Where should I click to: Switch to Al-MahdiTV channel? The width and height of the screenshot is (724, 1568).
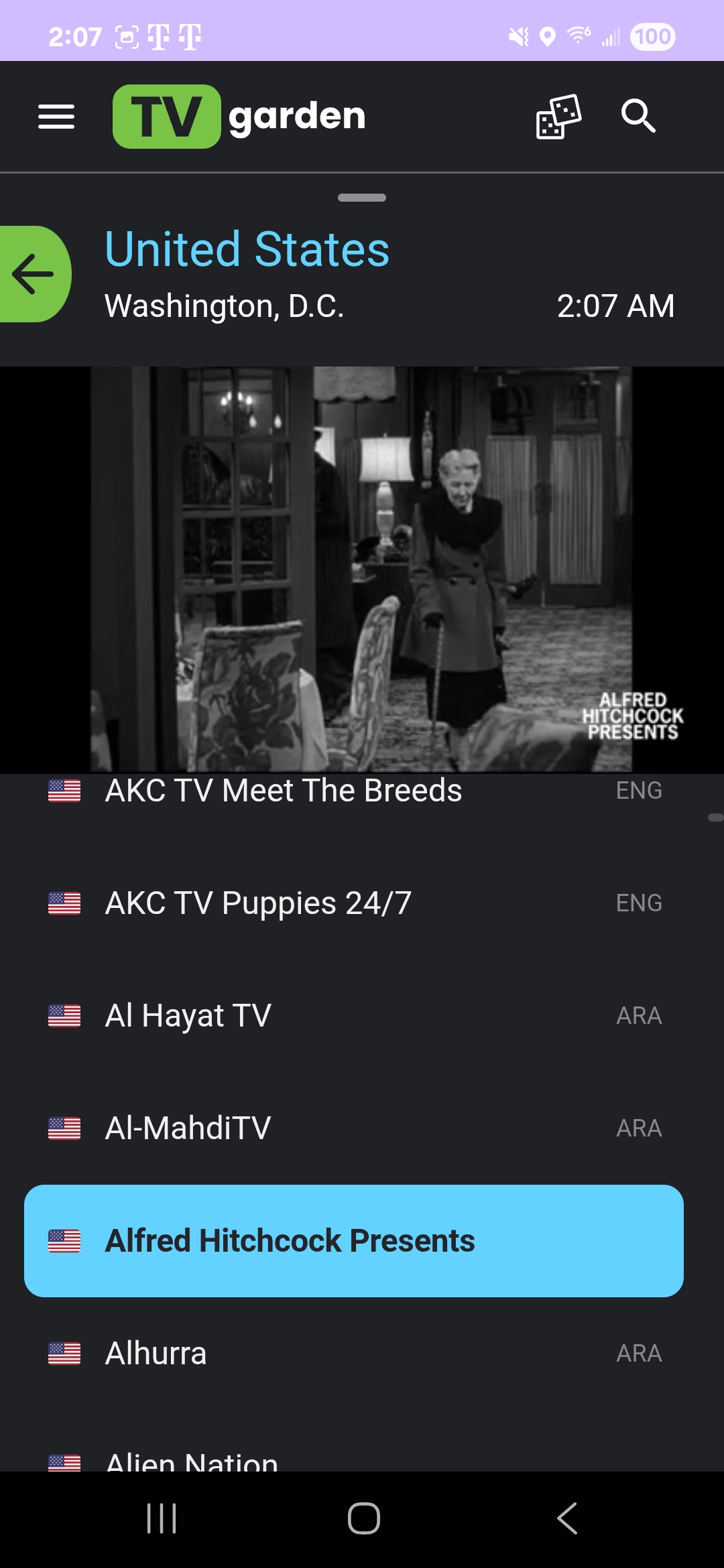pyautogui.click(x=188, y=1128)
